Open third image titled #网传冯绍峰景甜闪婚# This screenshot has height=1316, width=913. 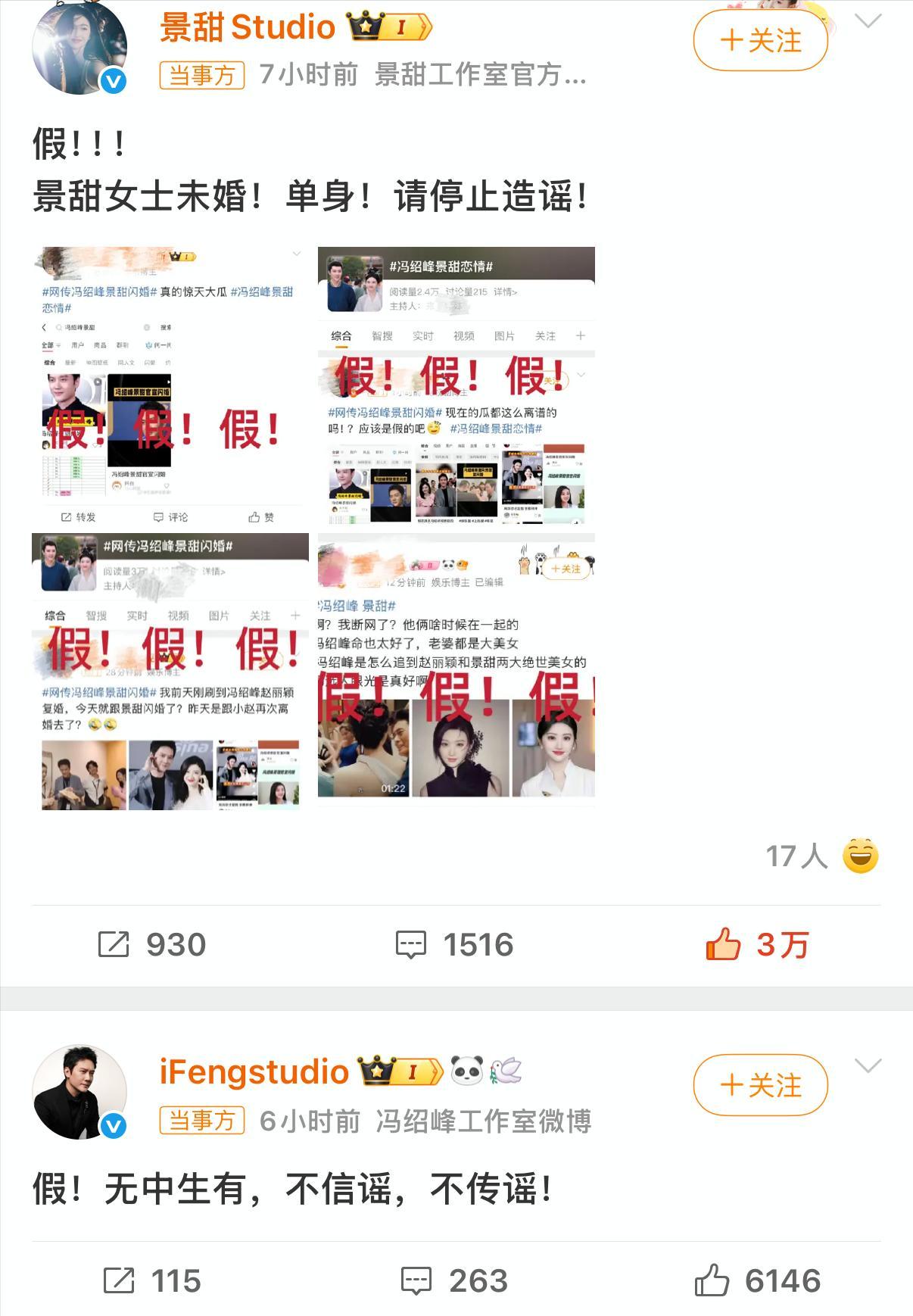point(170,672)
